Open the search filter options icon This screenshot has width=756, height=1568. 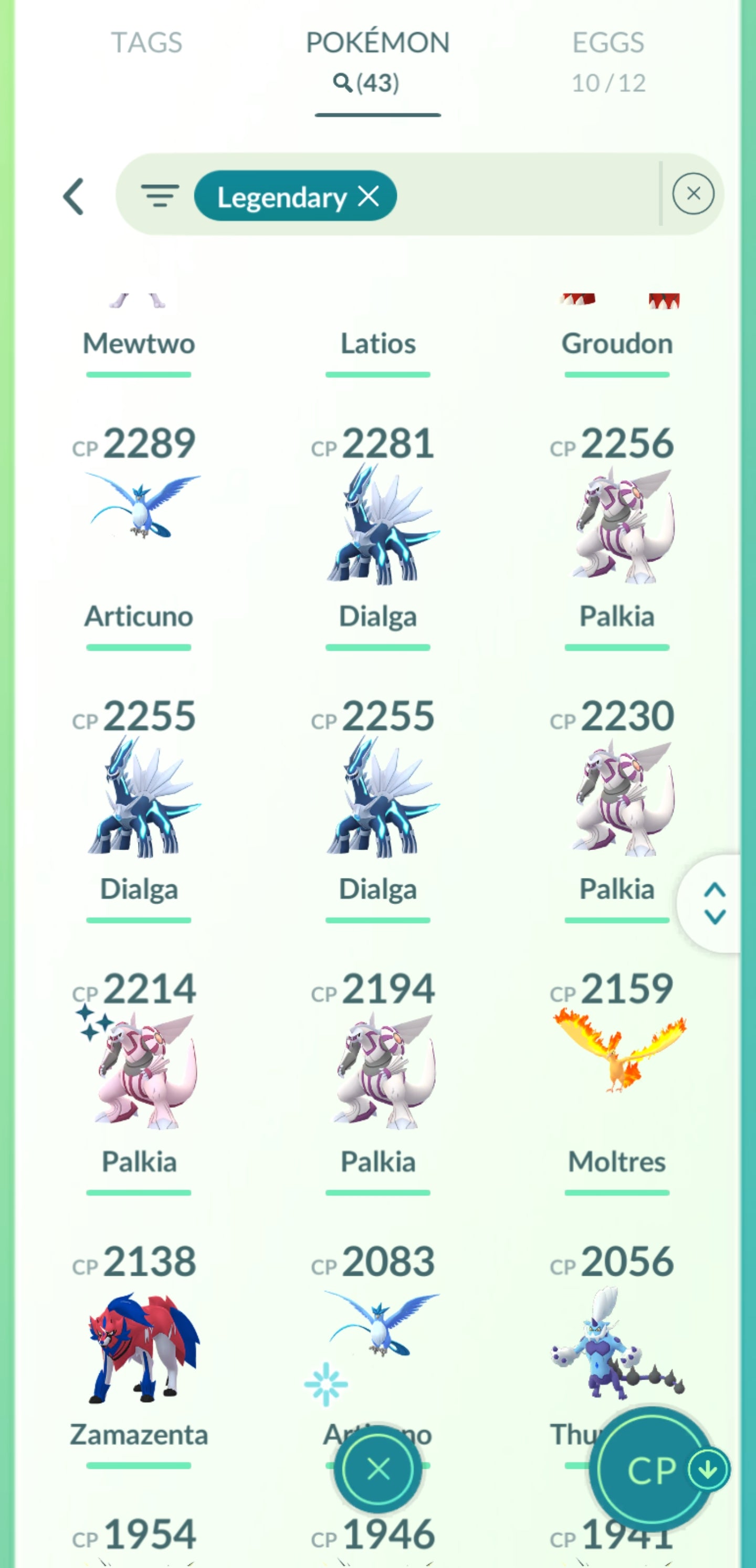pyautogui.click(x=160, y=196)
